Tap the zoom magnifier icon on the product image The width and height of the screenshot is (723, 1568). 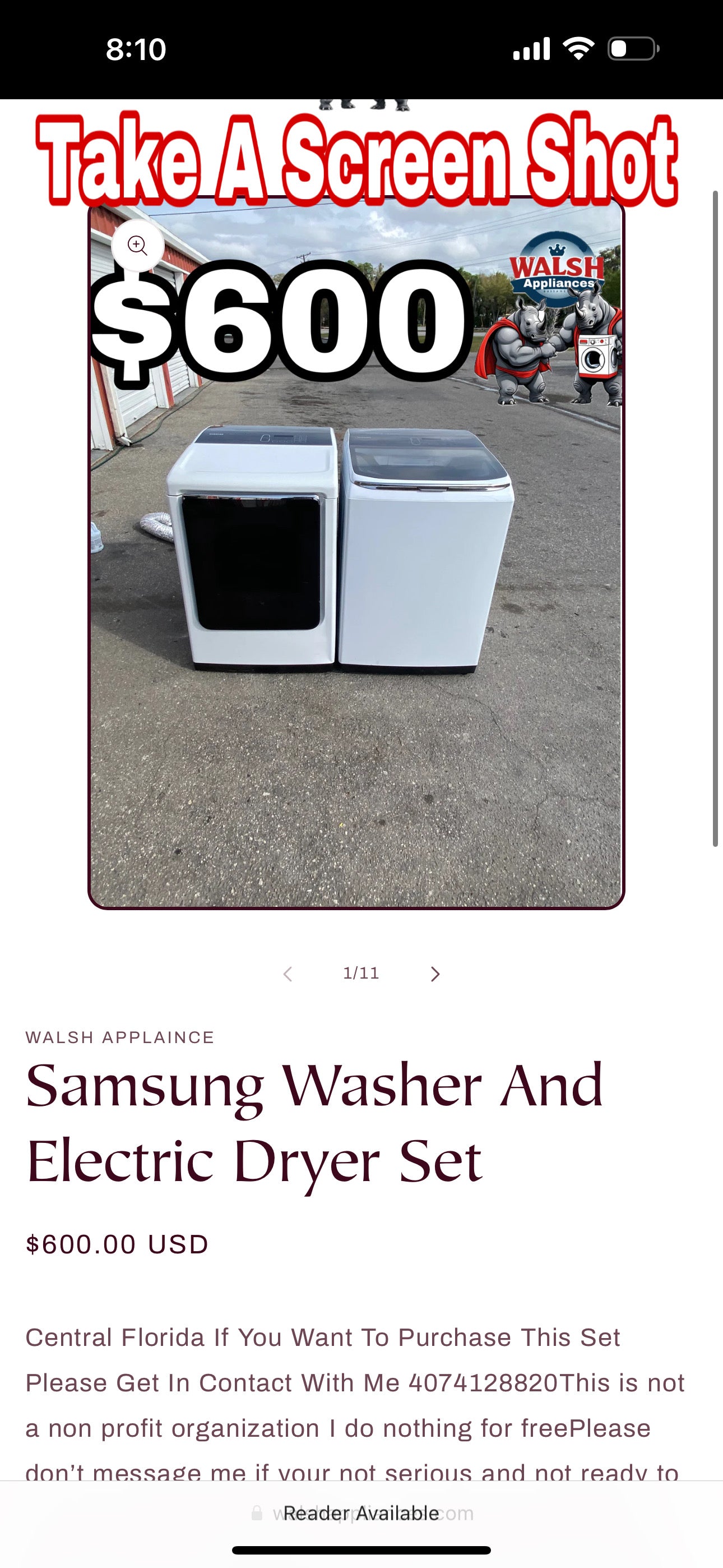137,246
